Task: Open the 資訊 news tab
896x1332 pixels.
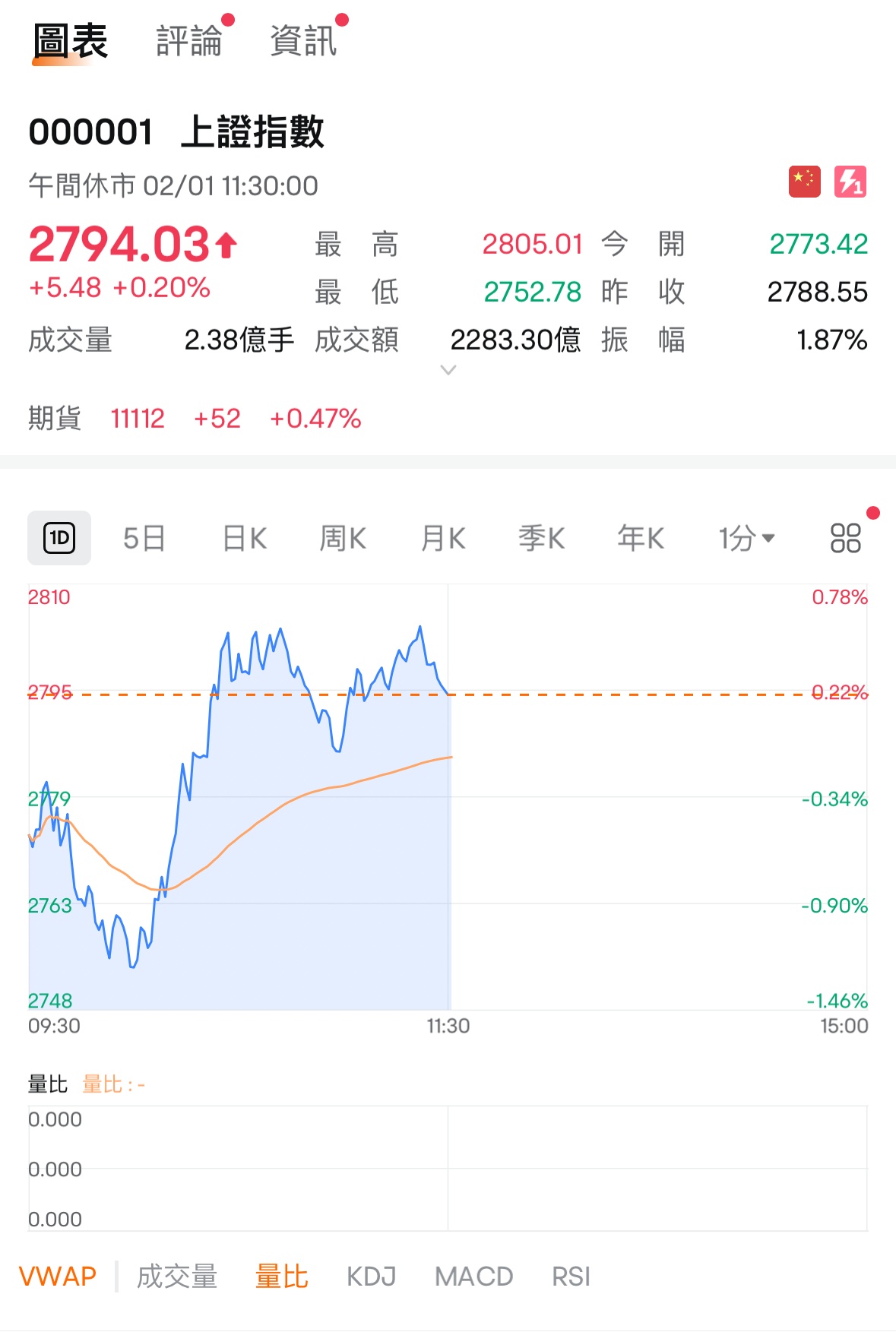Action: click(302, 40)
